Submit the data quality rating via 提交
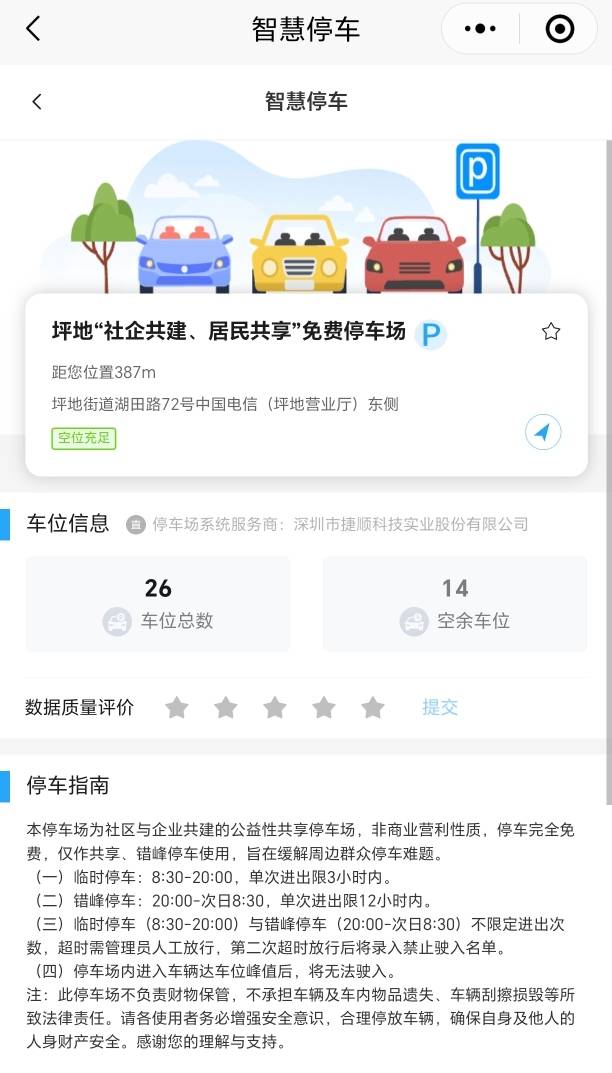 coord(440,707)
